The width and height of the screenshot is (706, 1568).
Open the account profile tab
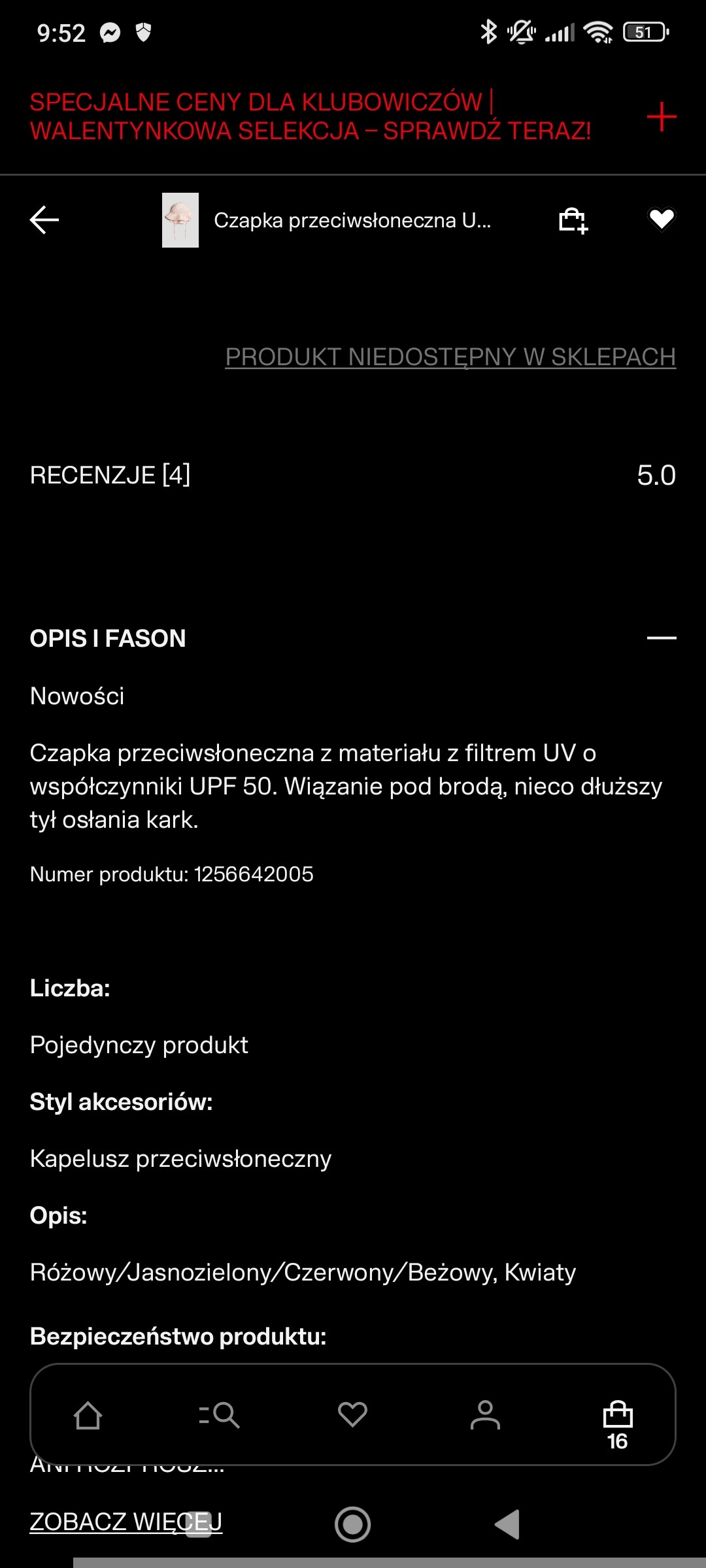click(485, 1416)
